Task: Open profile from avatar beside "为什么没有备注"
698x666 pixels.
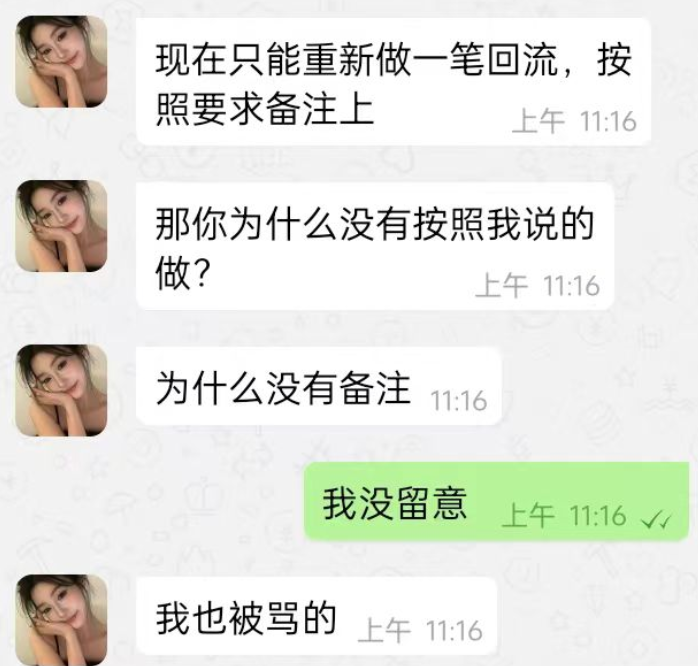Action: tap(61, 390)
